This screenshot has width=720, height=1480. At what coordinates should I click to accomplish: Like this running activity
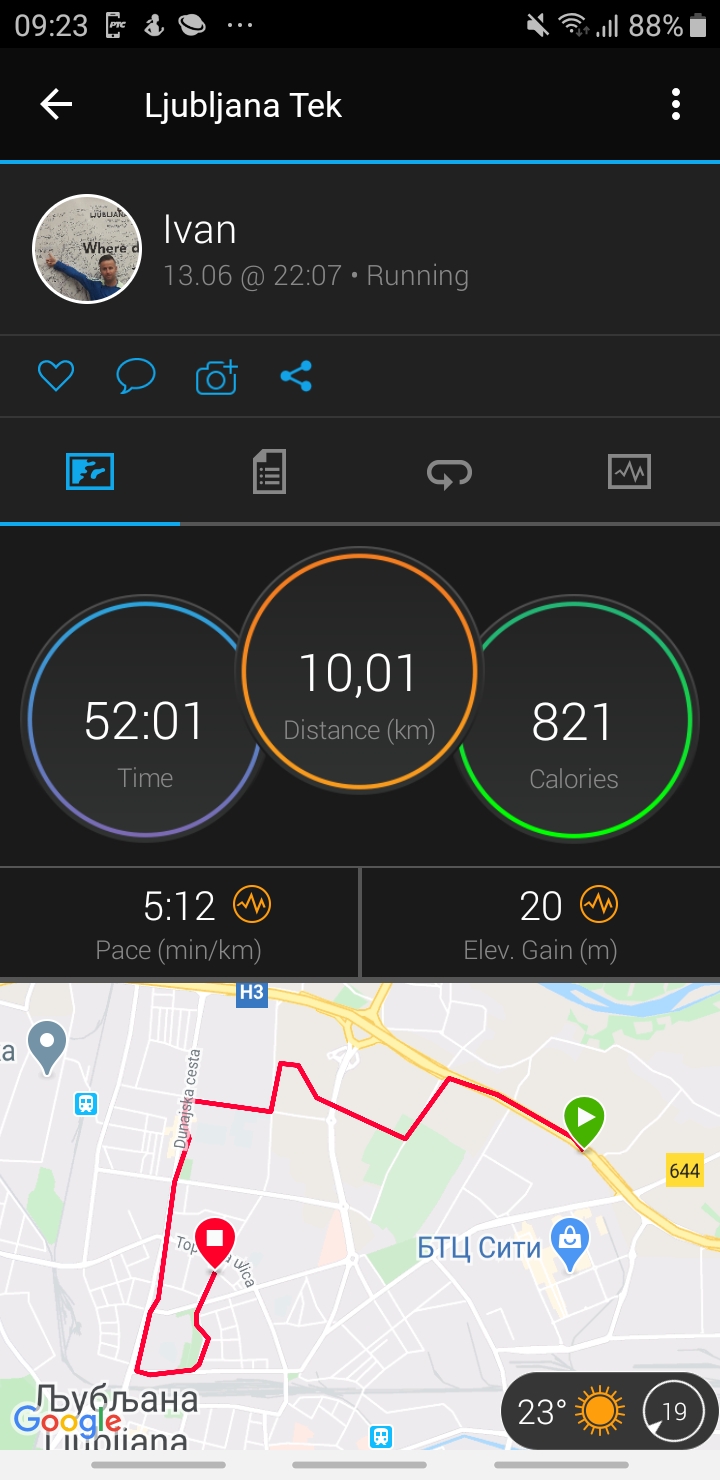click(x=56, y=376)
